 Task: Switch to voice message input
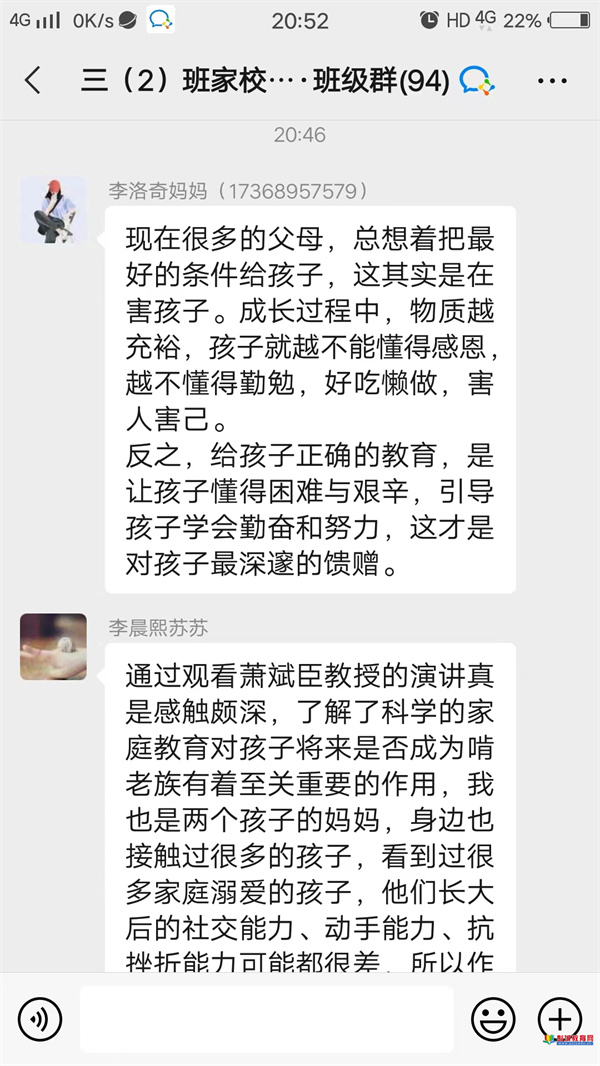coord(40,1019)
